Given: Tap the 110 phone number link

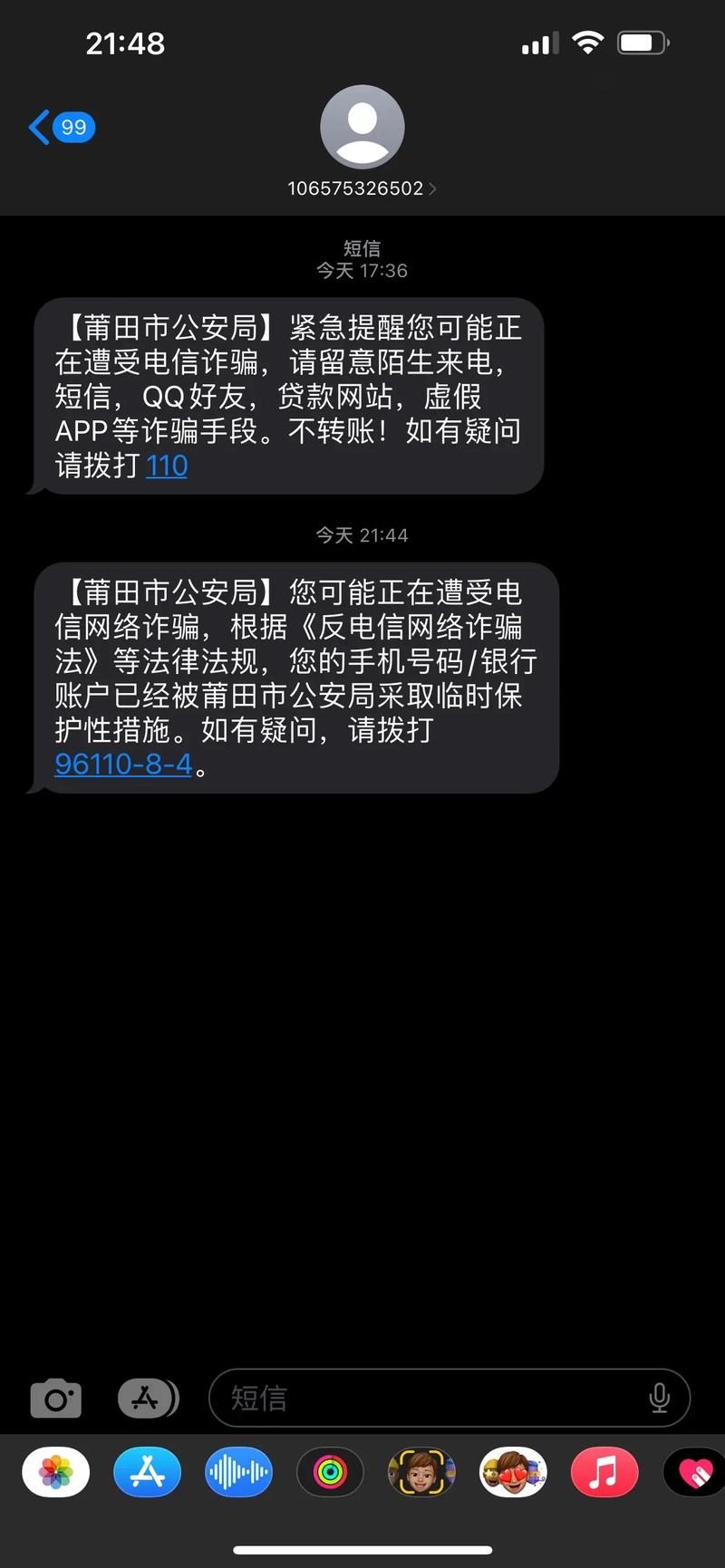Looking at the screenshot, I should (x=167, y=466).
